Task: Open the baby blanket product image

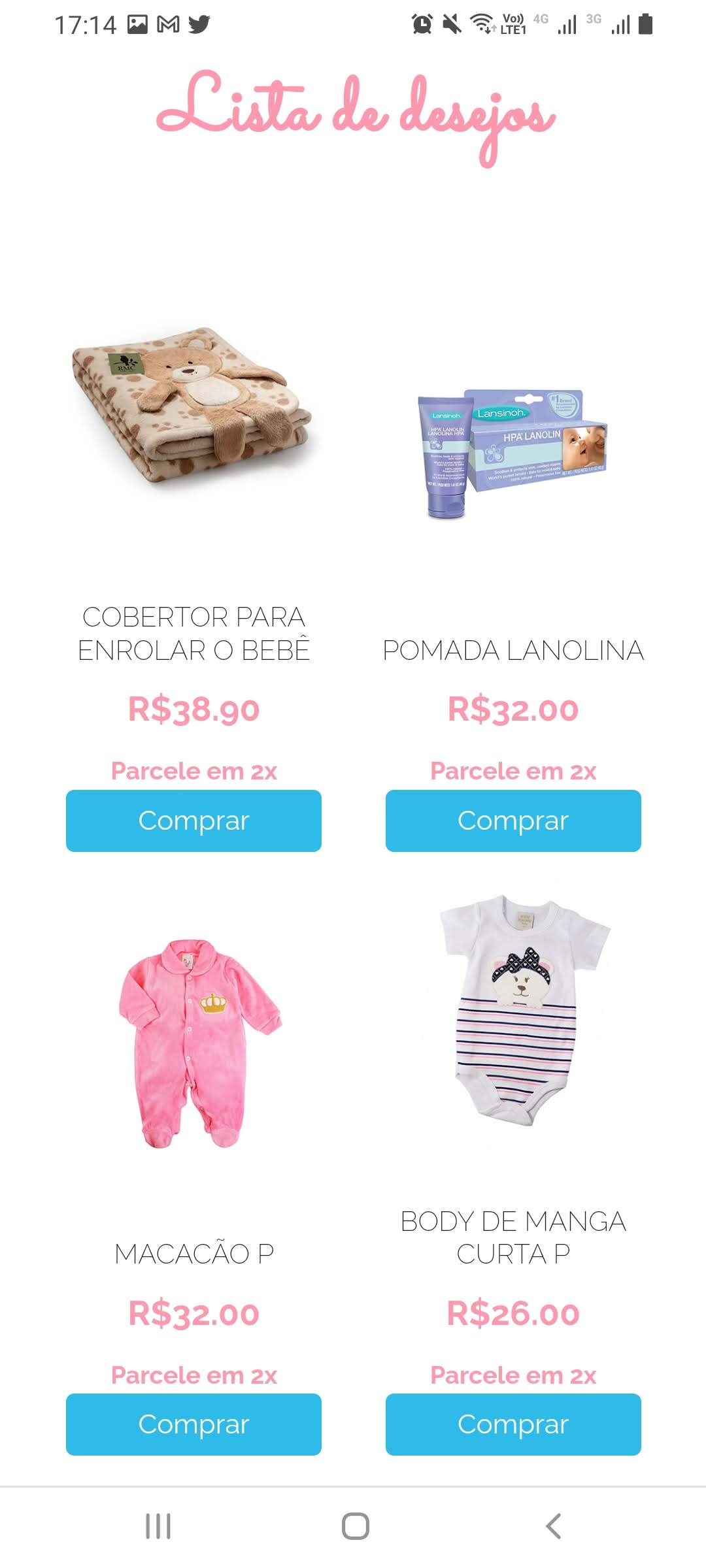Action: click(x=192, y=404)
